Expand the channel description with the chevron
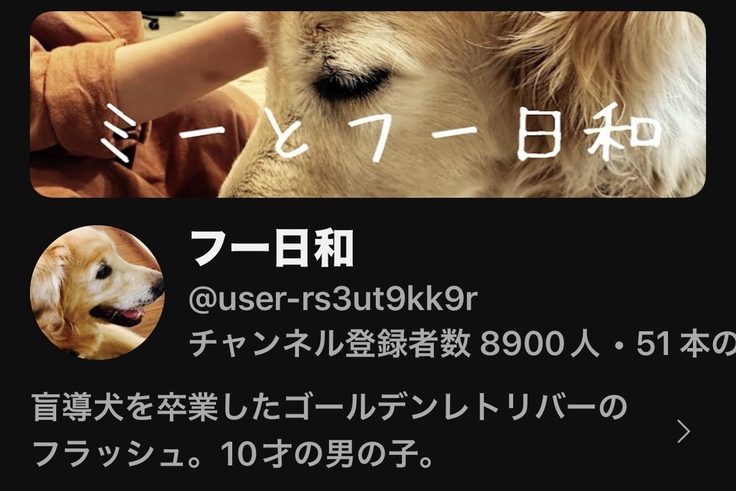Screen dimensions: 736x491 (683, 431)
